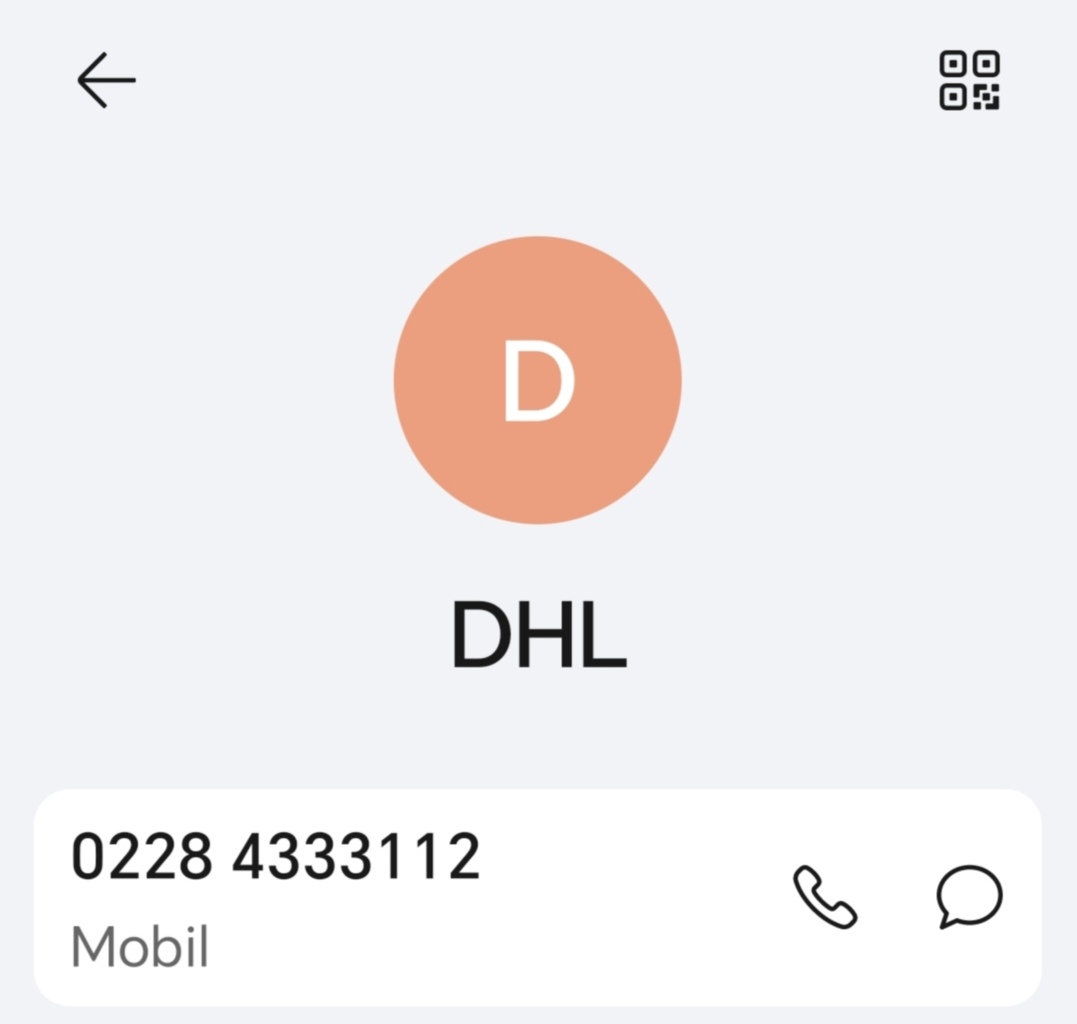Go back from the DHL contact
The width and height of the screenshot is (1077, 1024).
(x=106, y=80)
